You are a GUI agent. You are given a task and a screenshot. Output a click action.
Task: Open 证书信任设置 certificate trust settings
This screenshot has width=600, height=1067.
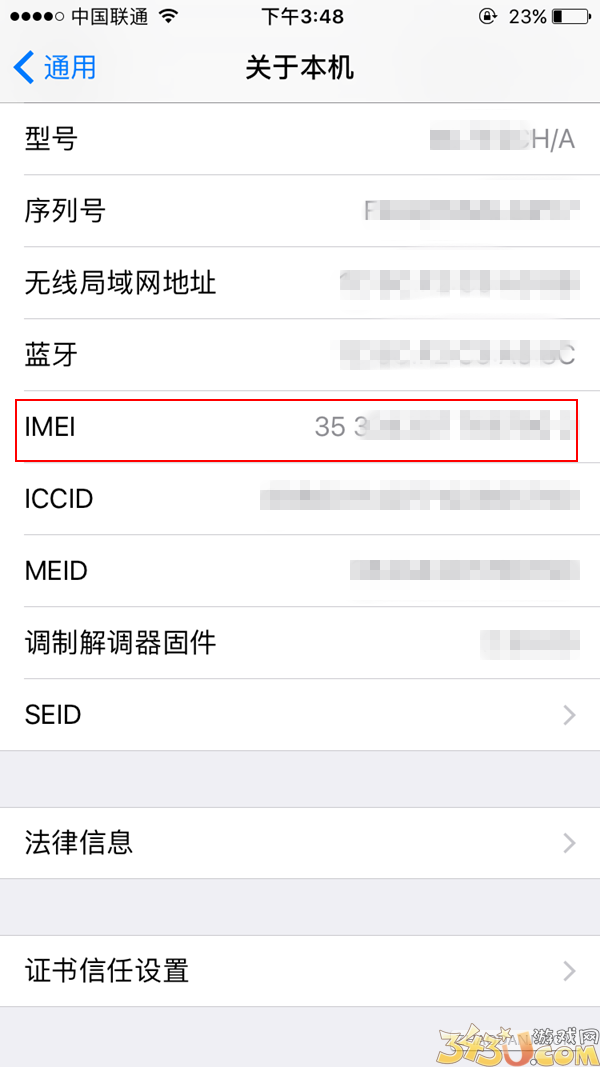(300, 971)
